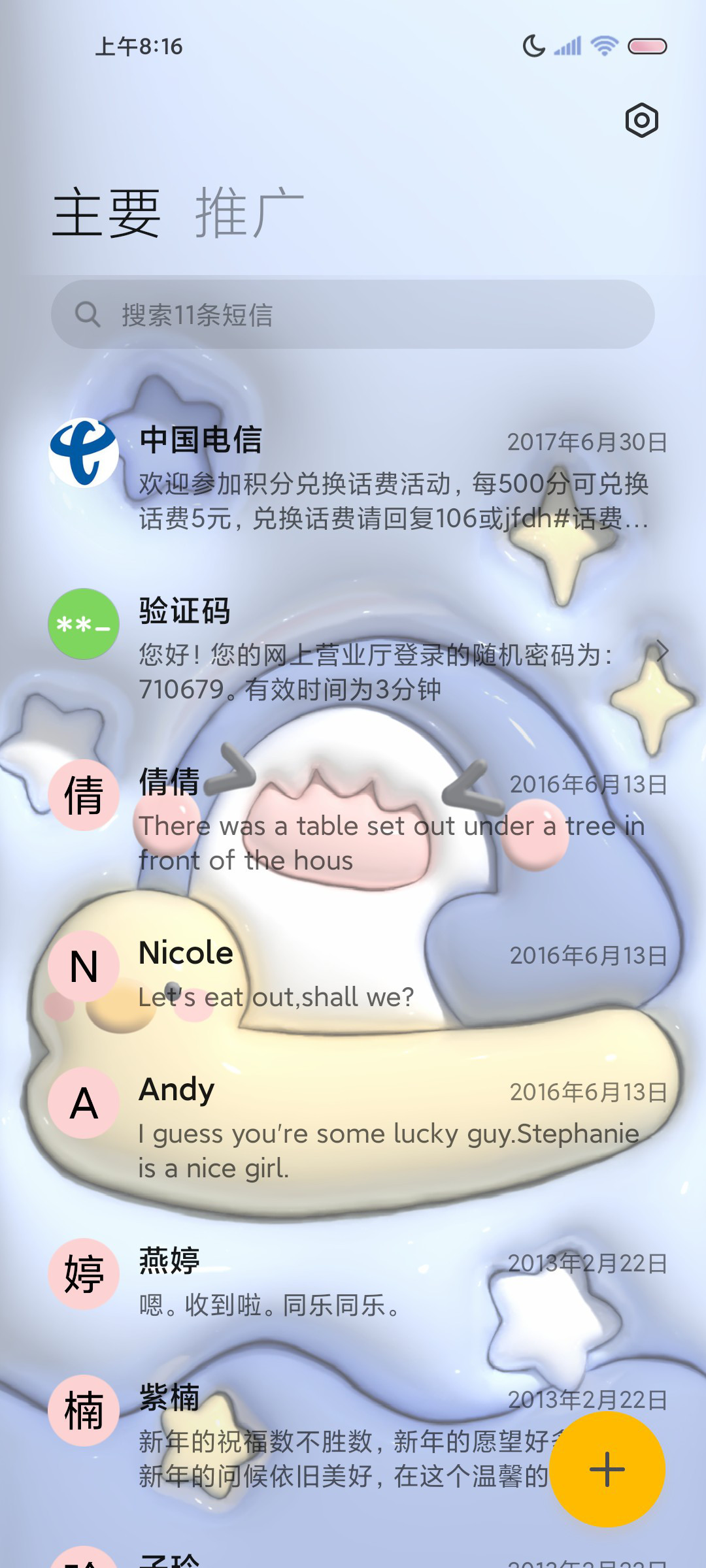The image size is (706, 1568).
Task: Switch to the 推广 tab
Action: 250,212
